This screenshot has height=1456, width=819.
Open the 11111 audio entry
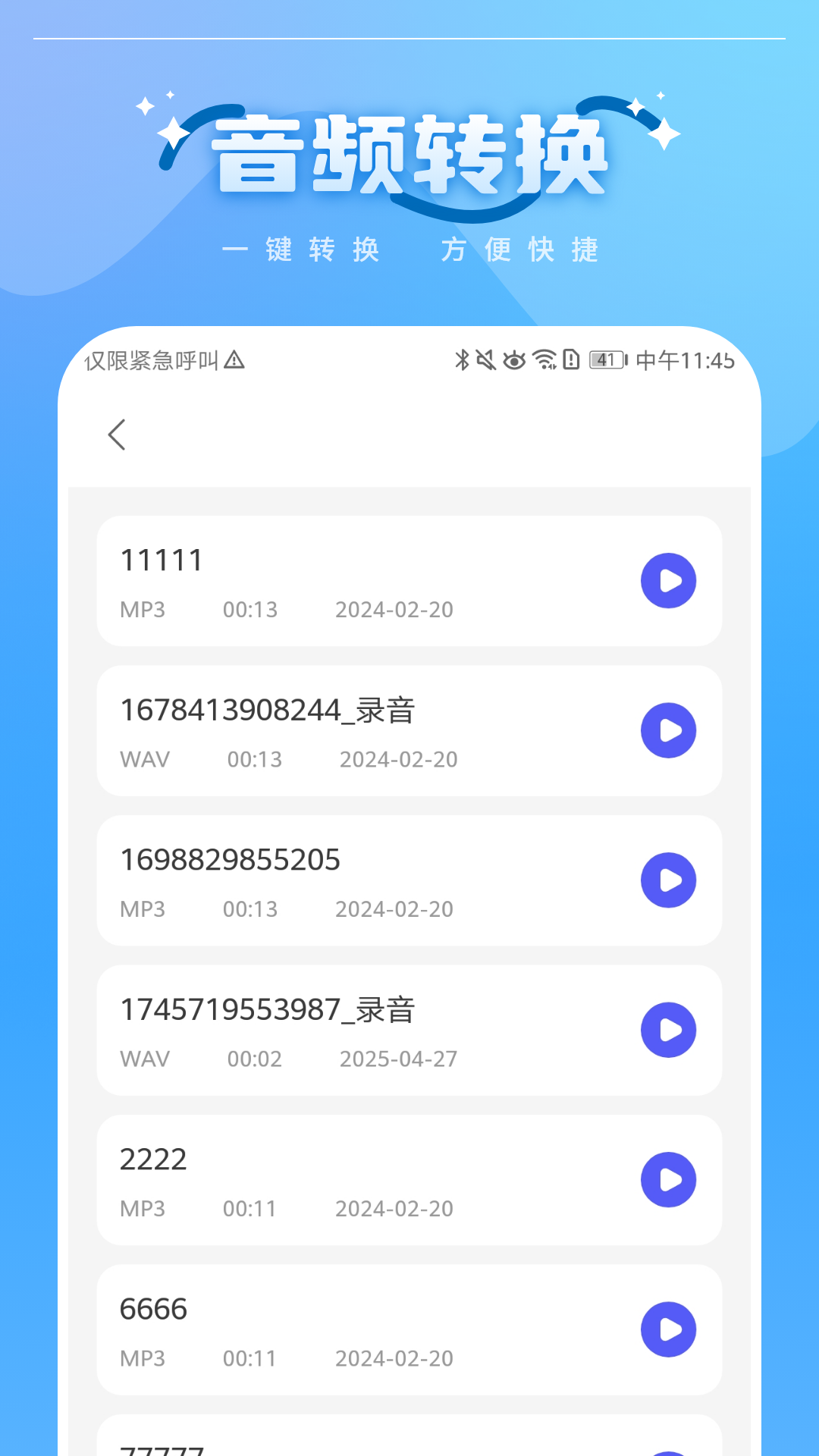(341, 580)
